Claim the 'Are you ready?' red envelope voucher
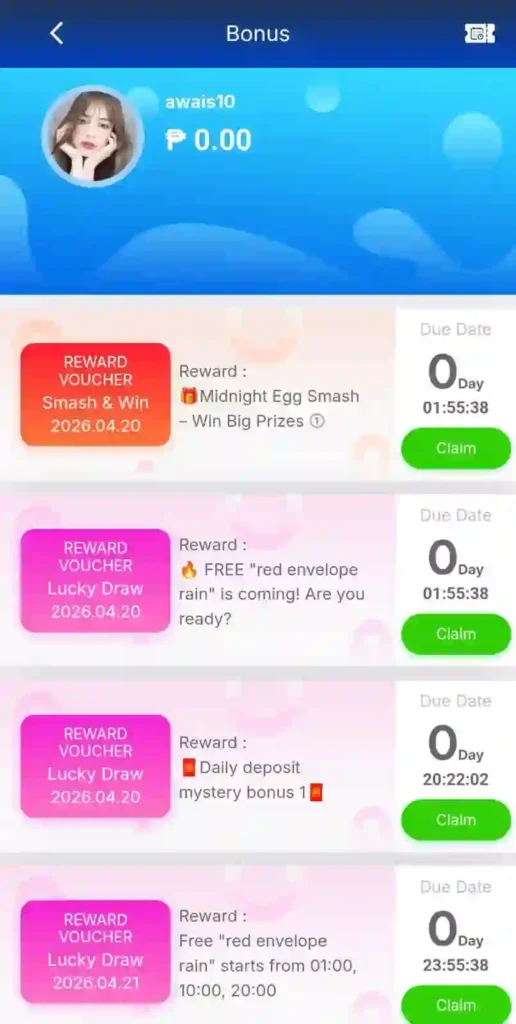The width and height of the screenshot is (516, 1024). point(456,634)
